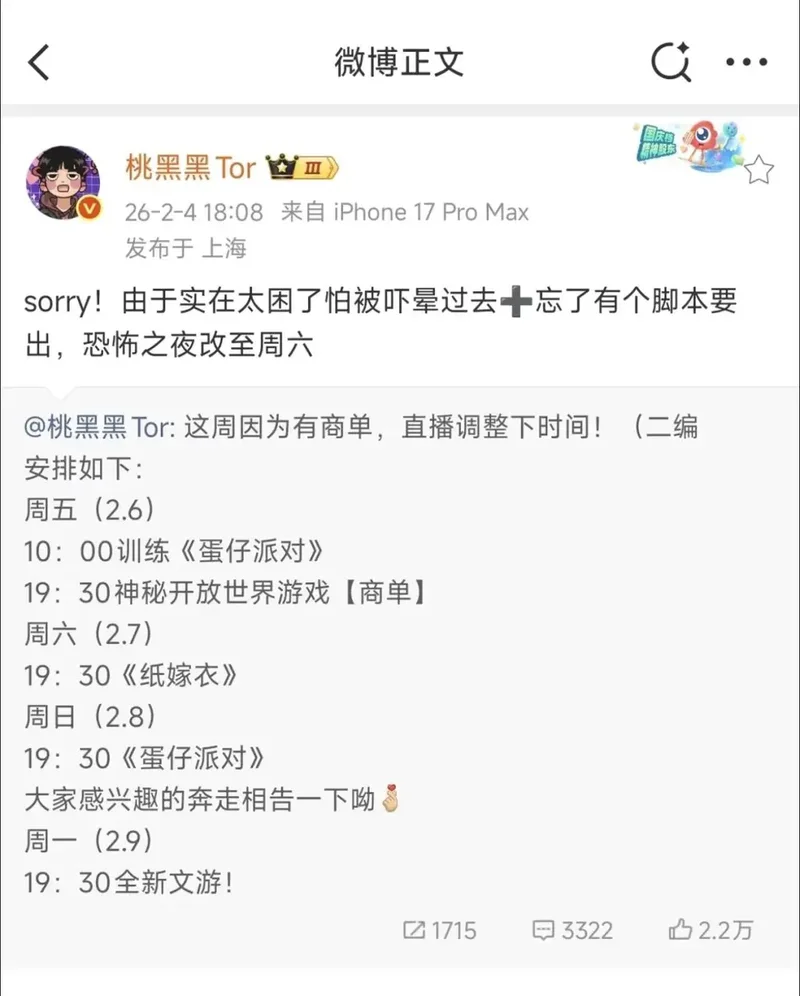The image size is (800, 996).
Task: View the 1715 reposts of quoted post
Action: pos(439,930)
